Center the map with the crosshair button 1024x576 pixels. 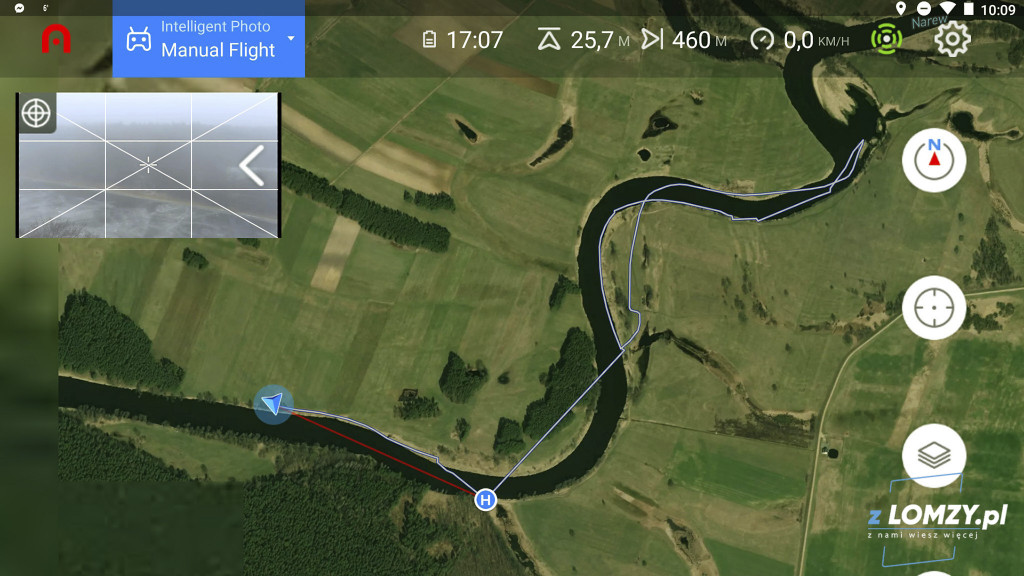934,308
